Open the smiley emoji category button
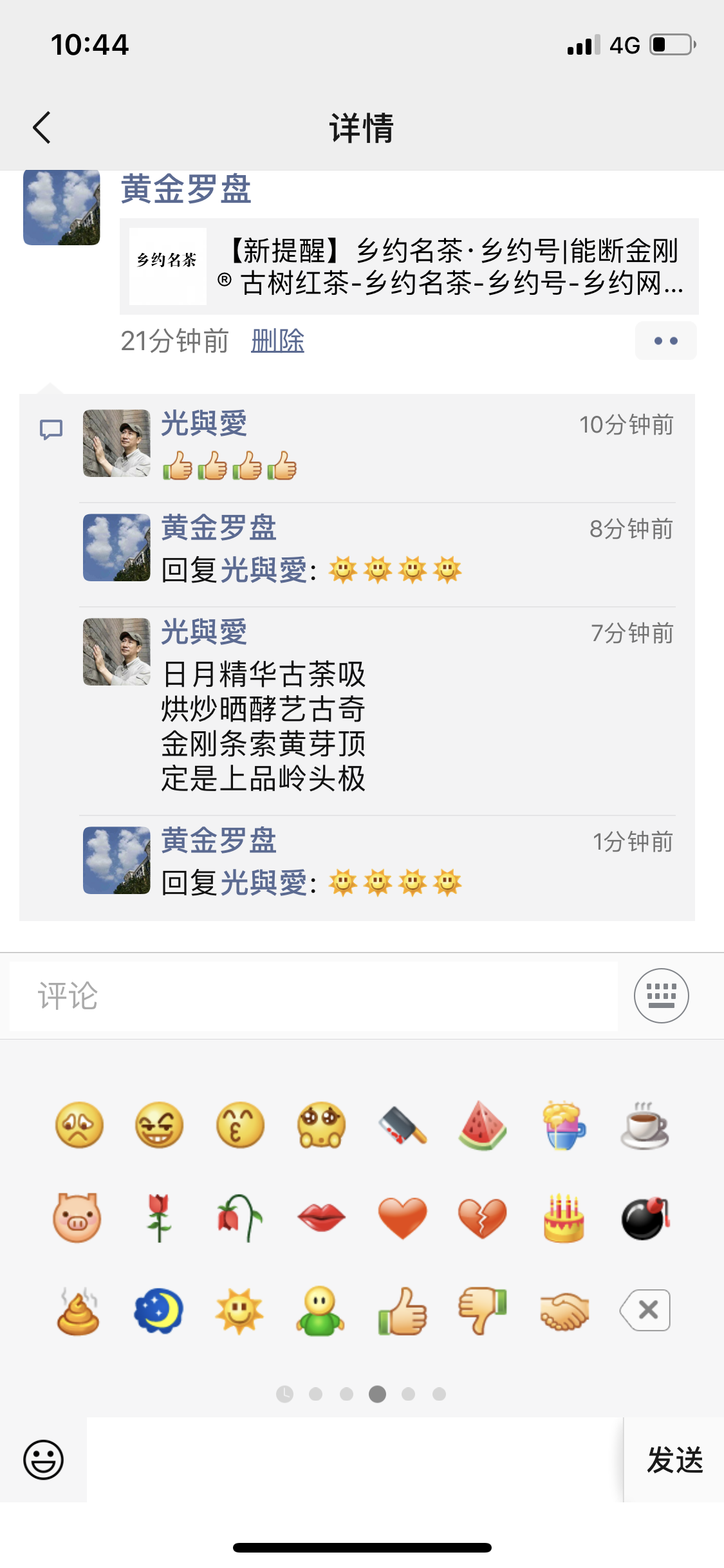 tap(44, 1459)
